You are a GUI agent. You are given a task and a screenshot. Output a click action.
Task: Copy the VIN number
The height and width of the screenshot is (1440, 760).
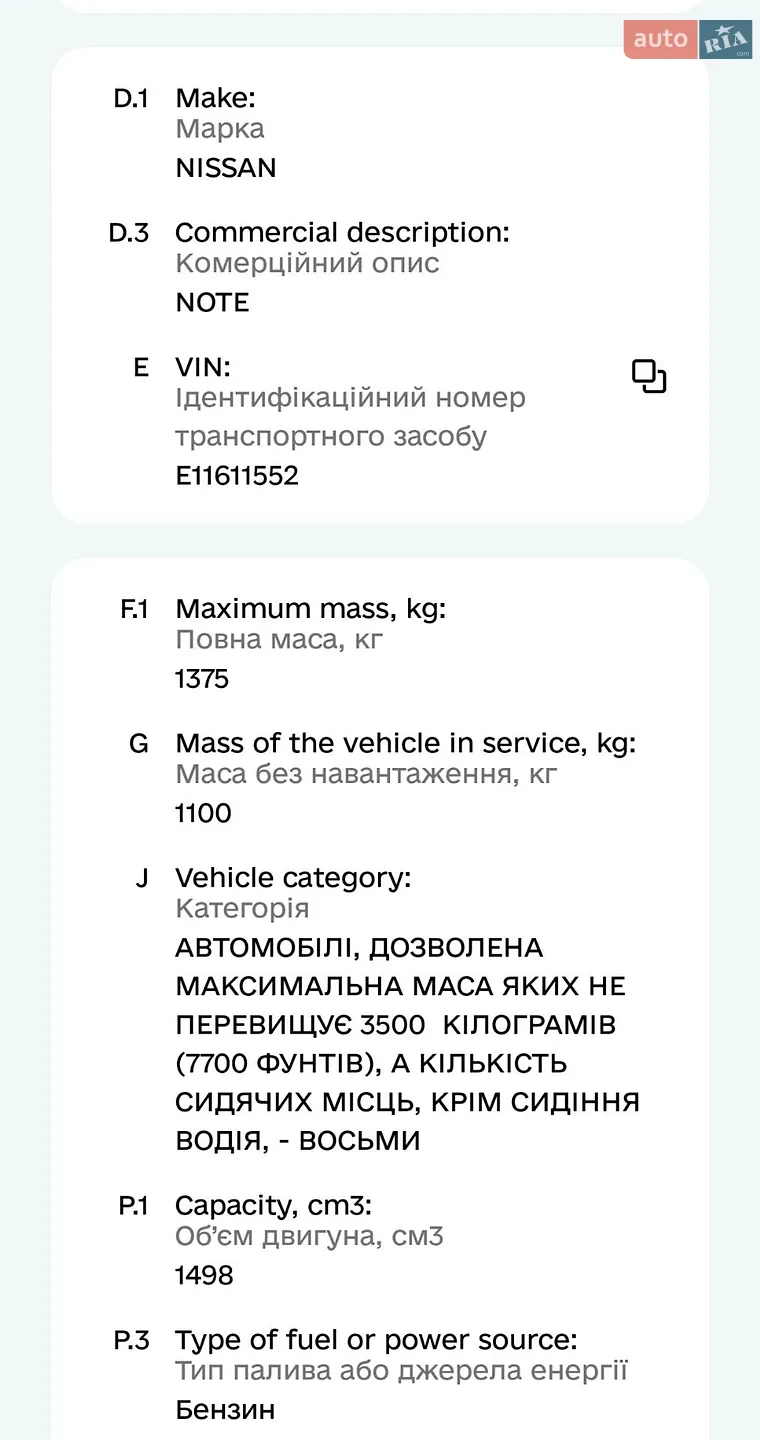[649, 376]
